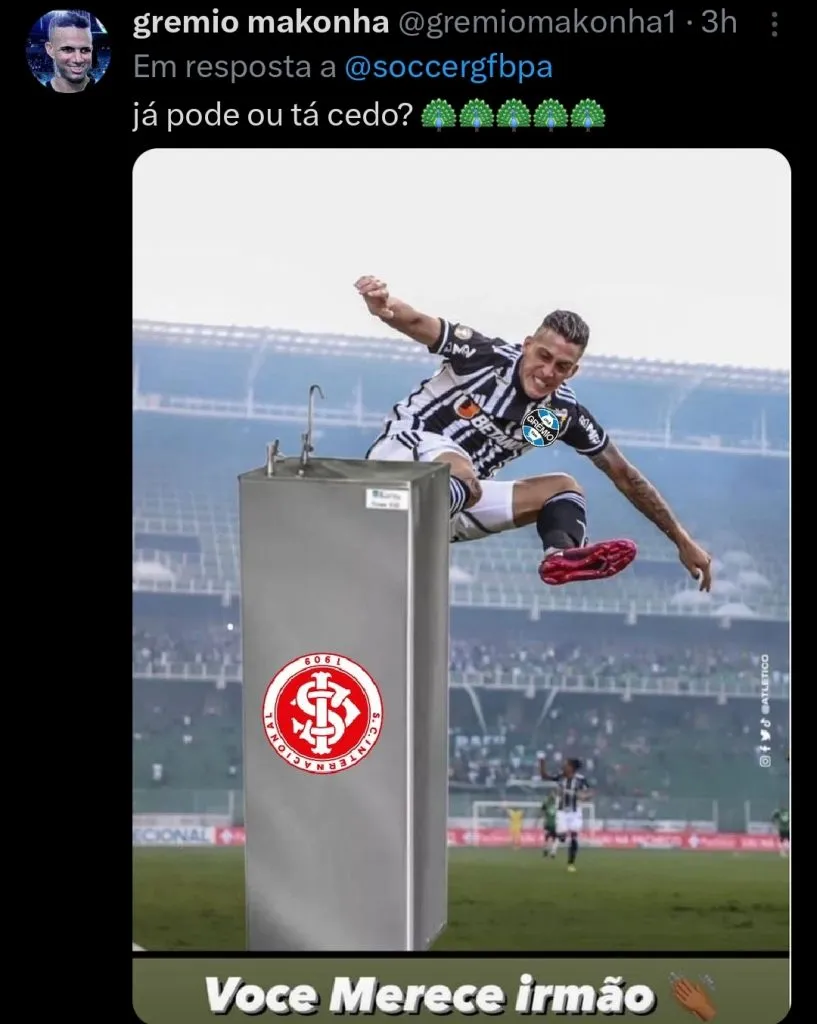
Task: Click the Instagram icon in the @ATLETICO watermark
Action: [x=764, y=760]
